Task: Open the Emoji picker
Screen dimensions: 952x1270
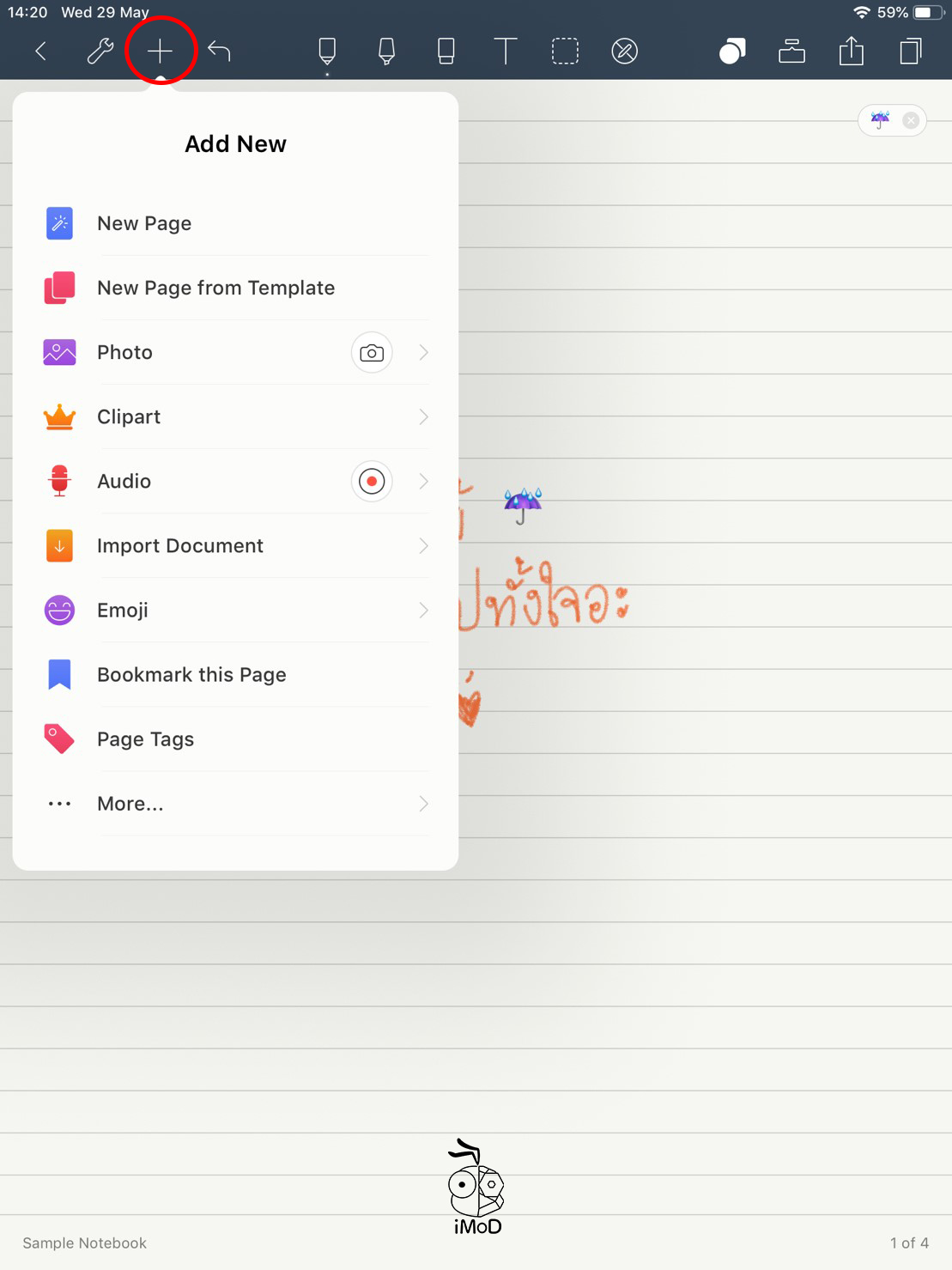Action: (123, 611)
